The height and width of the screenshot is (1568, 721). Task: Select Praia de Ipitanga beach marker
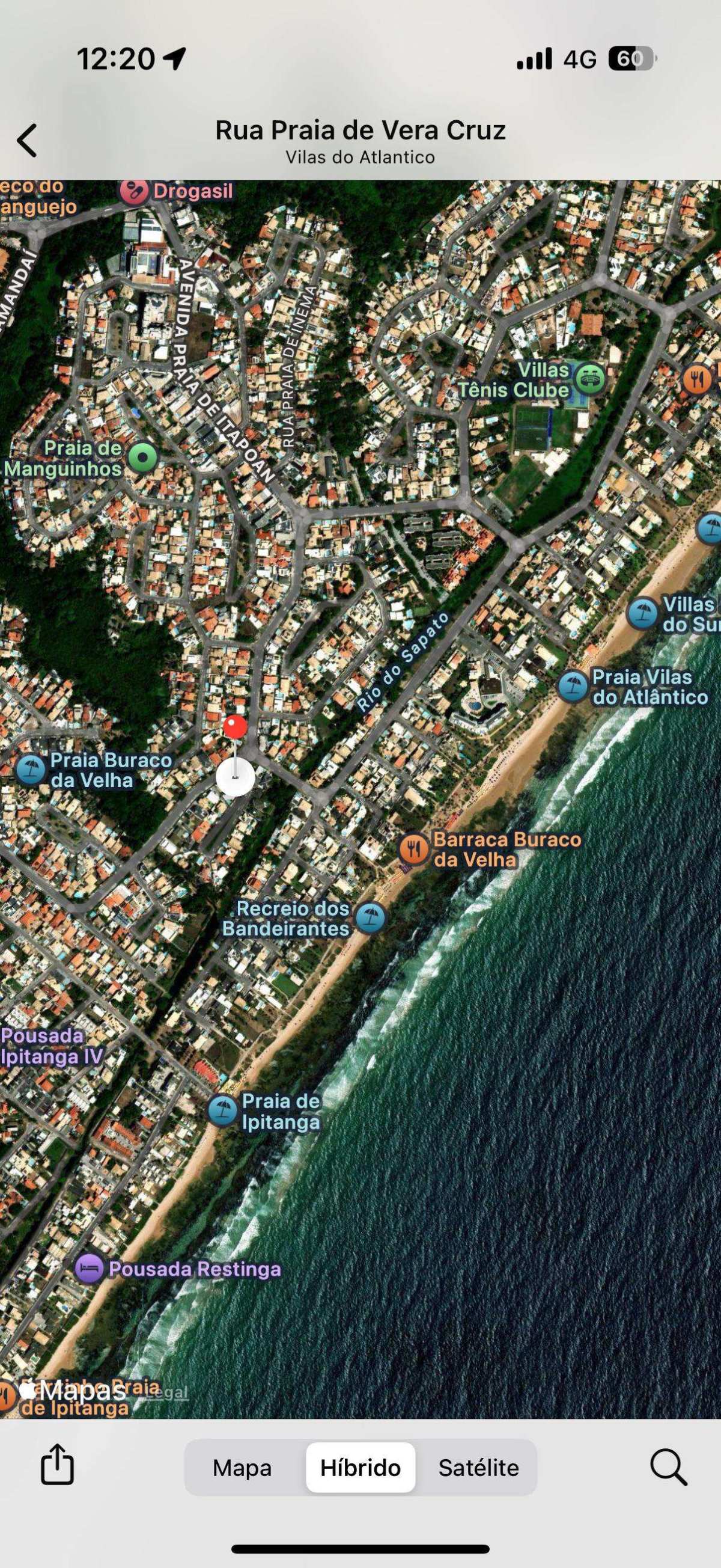(222, 1110)
